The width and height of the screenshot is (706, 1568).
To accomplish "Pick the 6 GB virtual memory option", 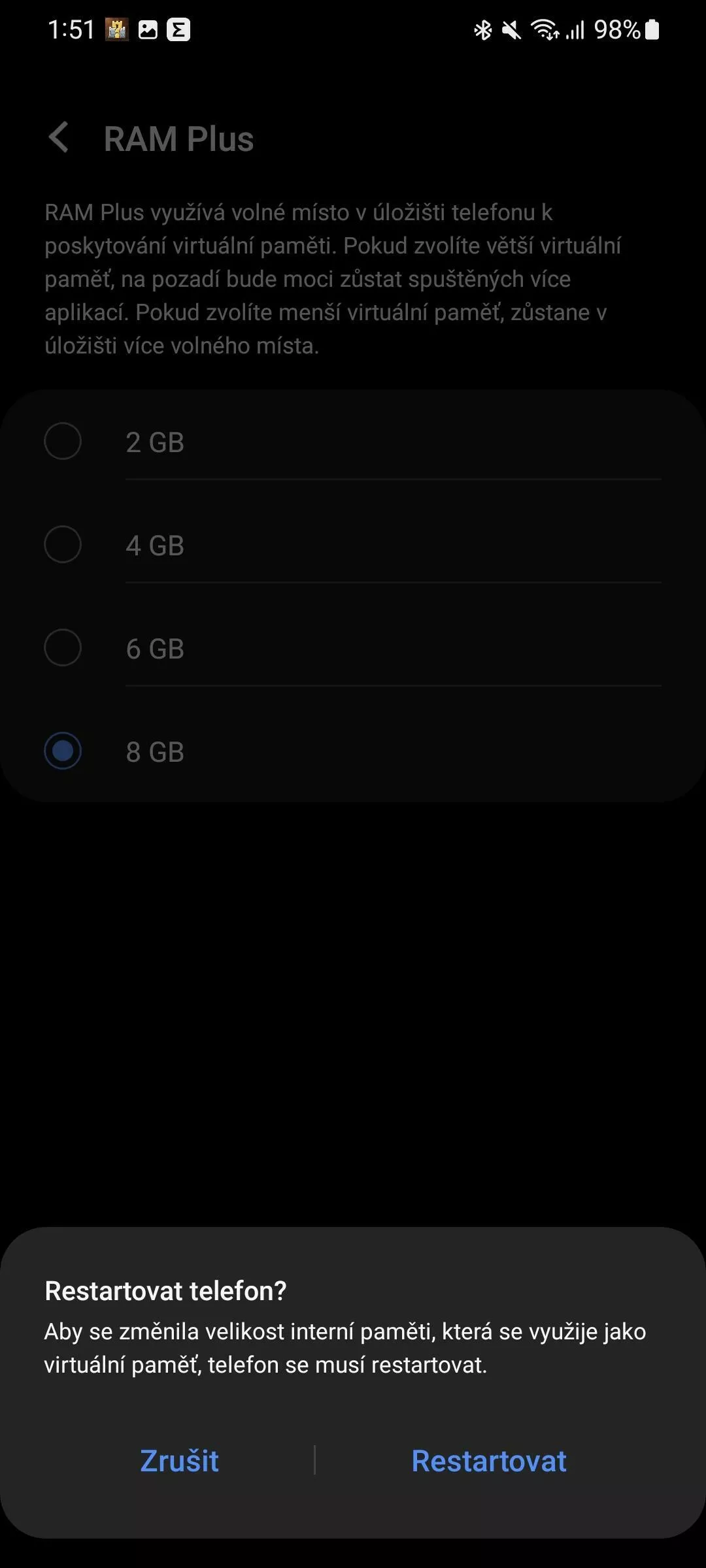I will pyautogui.click(x=353, y=648).
